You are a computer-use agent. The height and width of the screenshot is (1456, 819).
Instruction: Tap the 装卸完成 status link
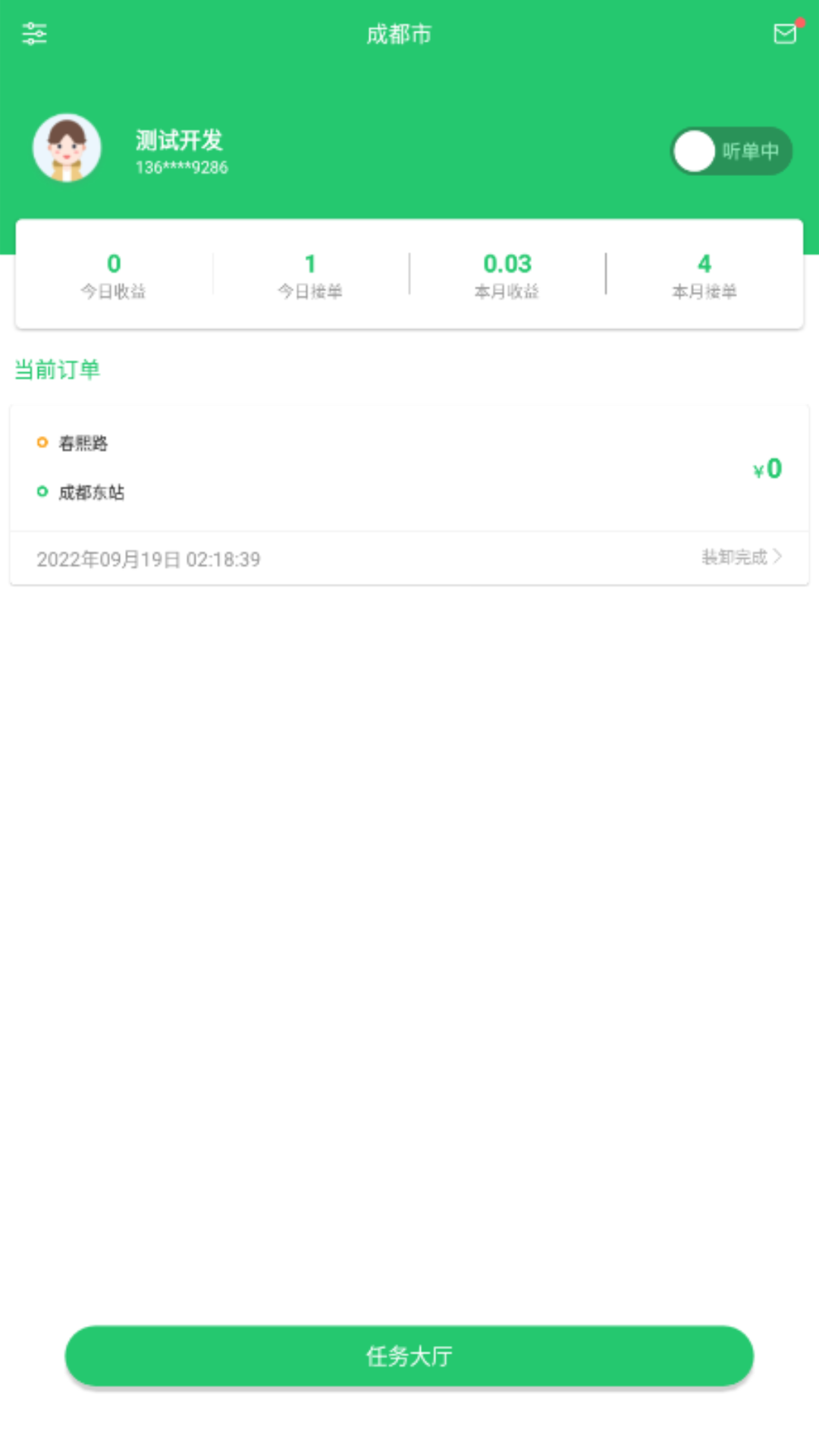pos(741,557)
